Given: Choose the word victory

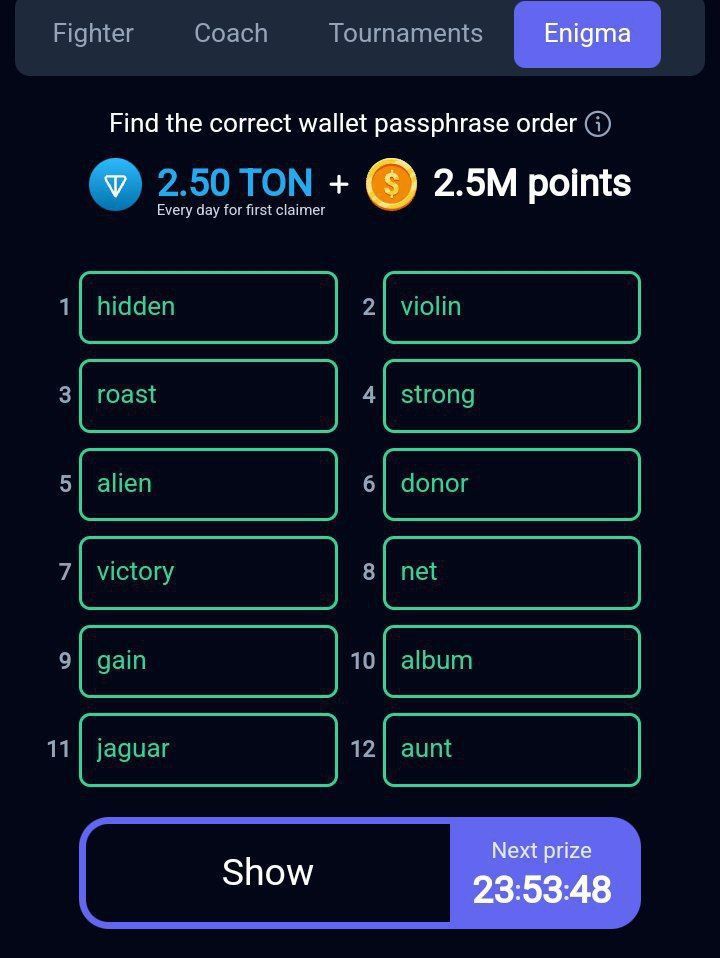Looking at the screenshot, I should (208, 572).
